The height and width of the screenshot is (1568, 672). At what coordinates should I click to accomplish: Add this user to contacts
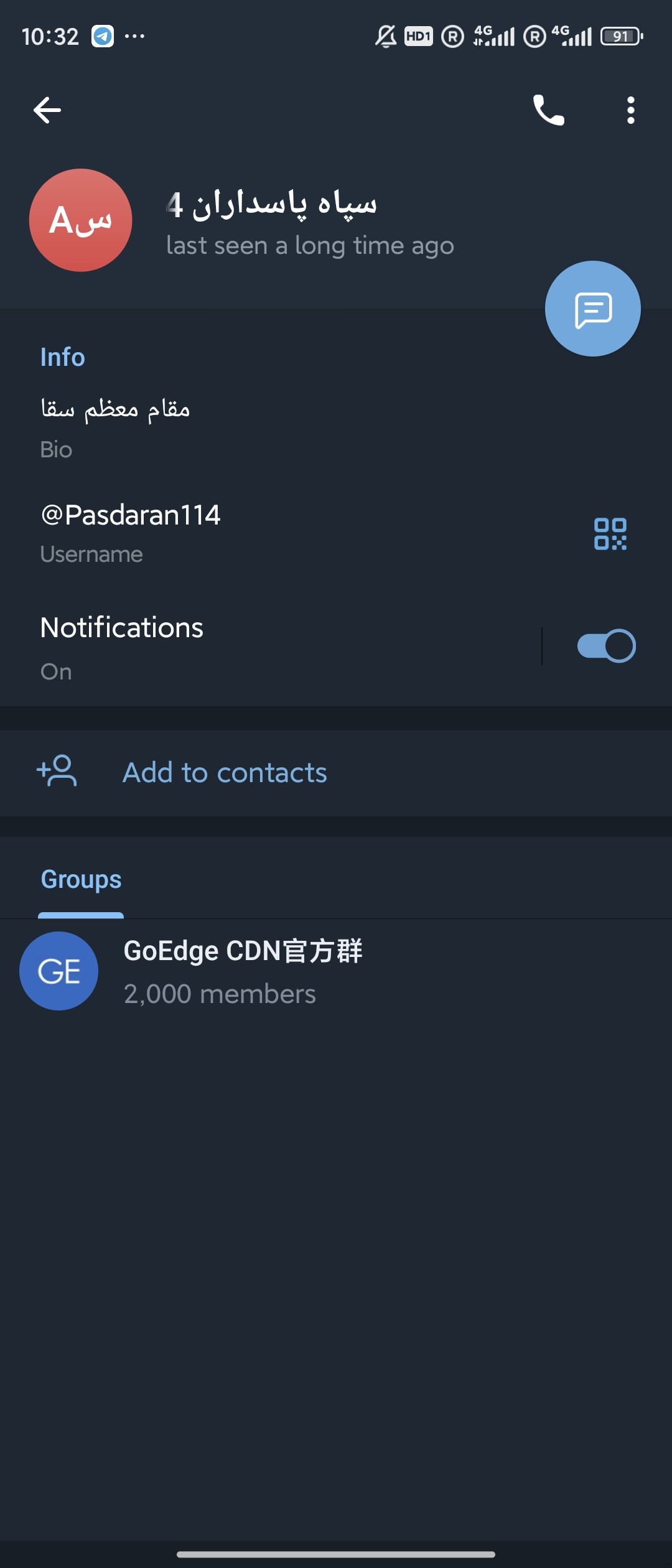pos(224,773)
